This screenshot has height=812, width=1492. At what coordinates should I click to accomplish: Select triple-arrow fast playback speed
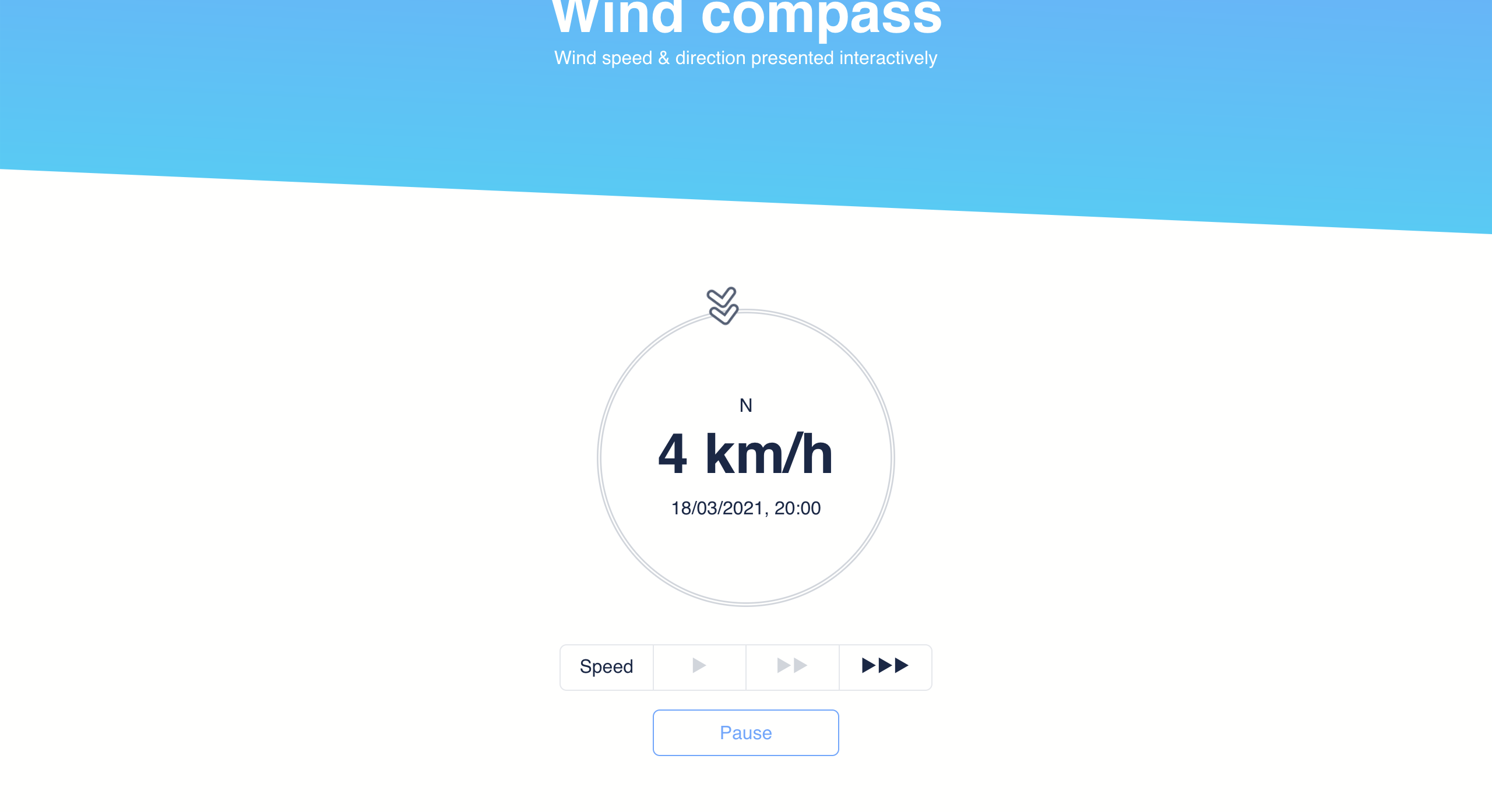point(885,666)
